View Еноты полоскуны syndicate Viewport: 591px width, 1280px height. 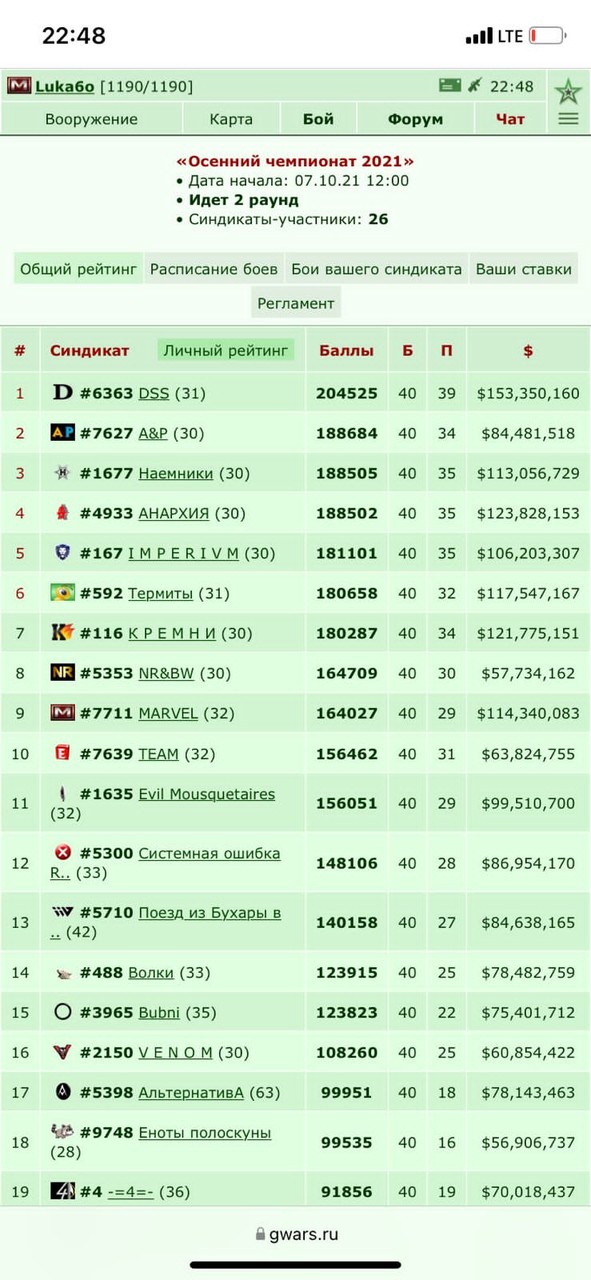tap(205, 1133)
